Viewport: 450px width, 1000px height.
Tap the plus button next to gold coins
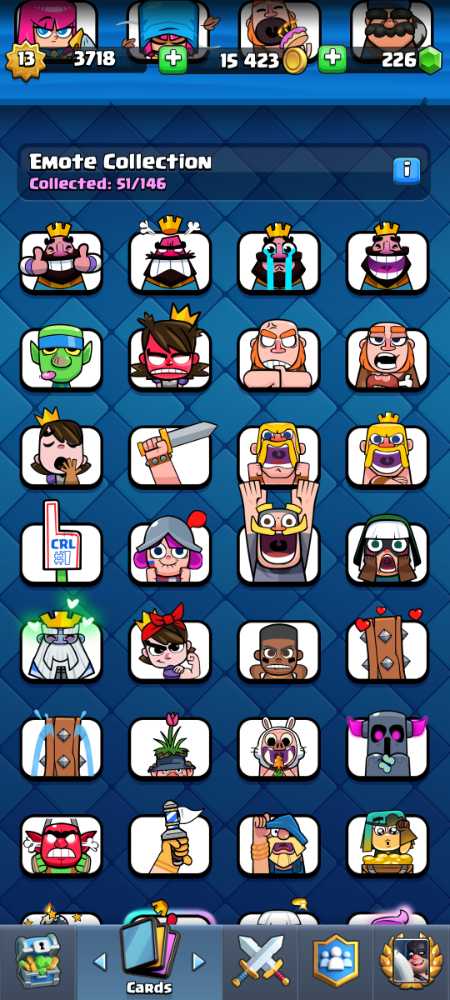332,60
